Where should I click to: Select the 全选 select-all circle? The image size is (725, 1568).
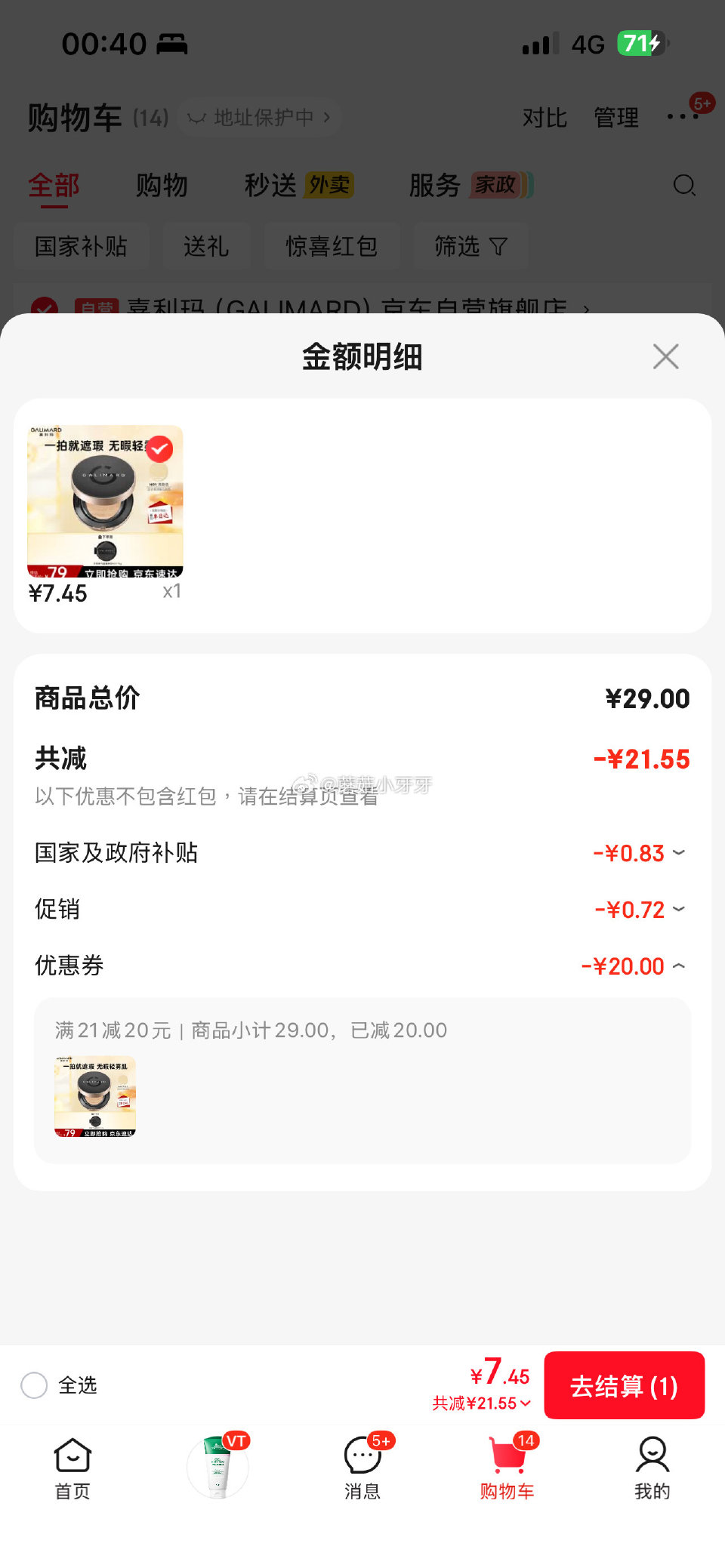[x=34, y=1386]
